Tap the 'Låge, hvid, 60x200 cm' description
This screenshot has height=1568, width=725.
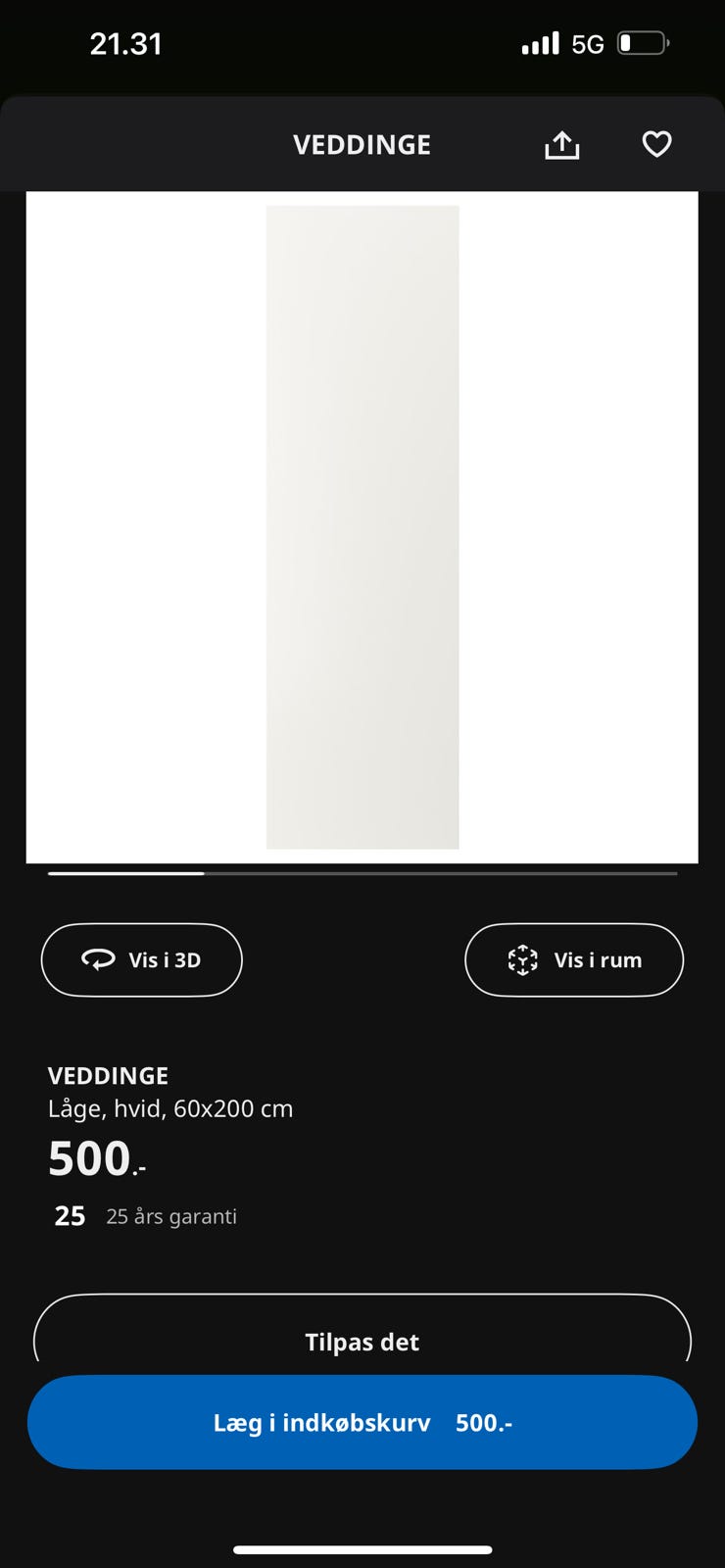coord(170,1108)
